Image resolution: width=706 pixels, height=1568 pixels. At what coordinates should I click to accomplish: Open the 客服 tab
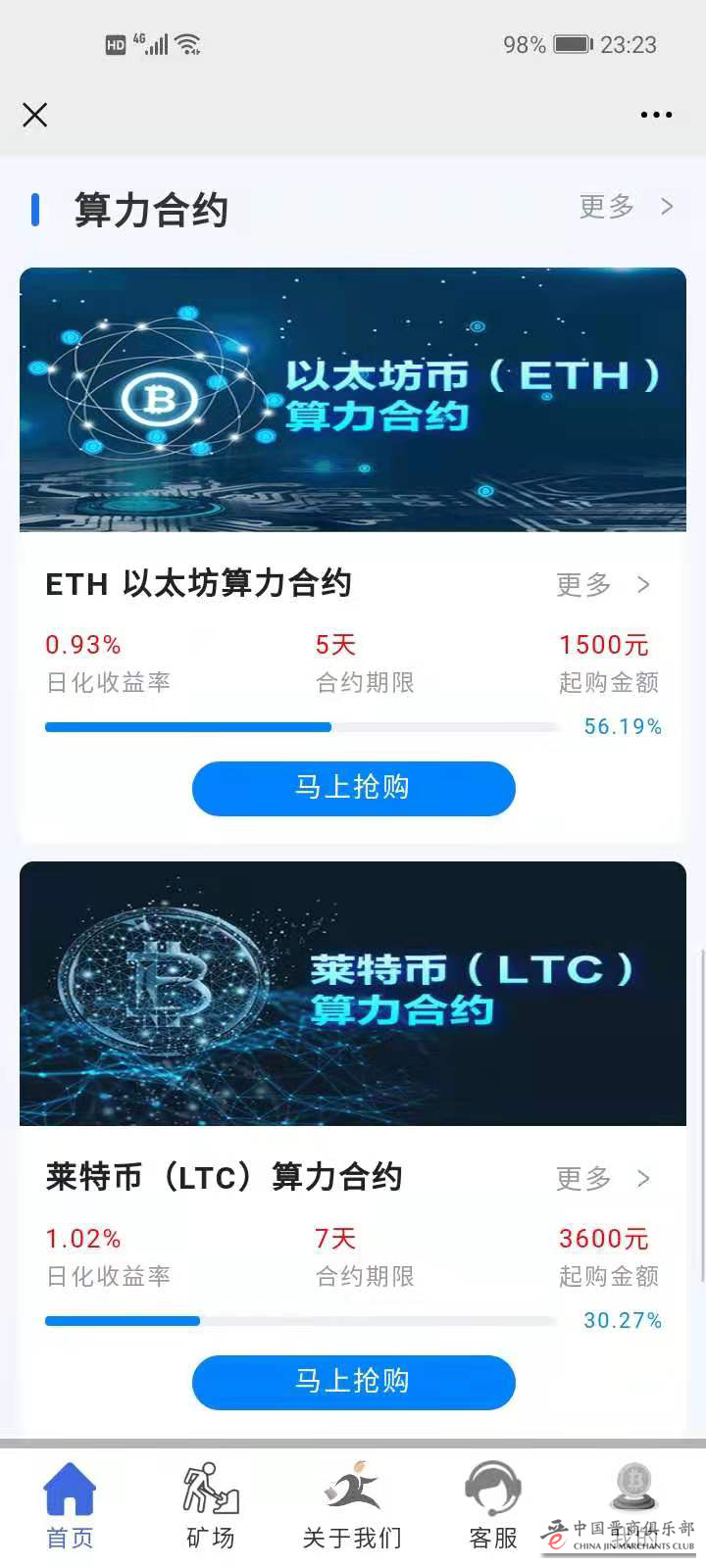click(x=493, y=1506)
